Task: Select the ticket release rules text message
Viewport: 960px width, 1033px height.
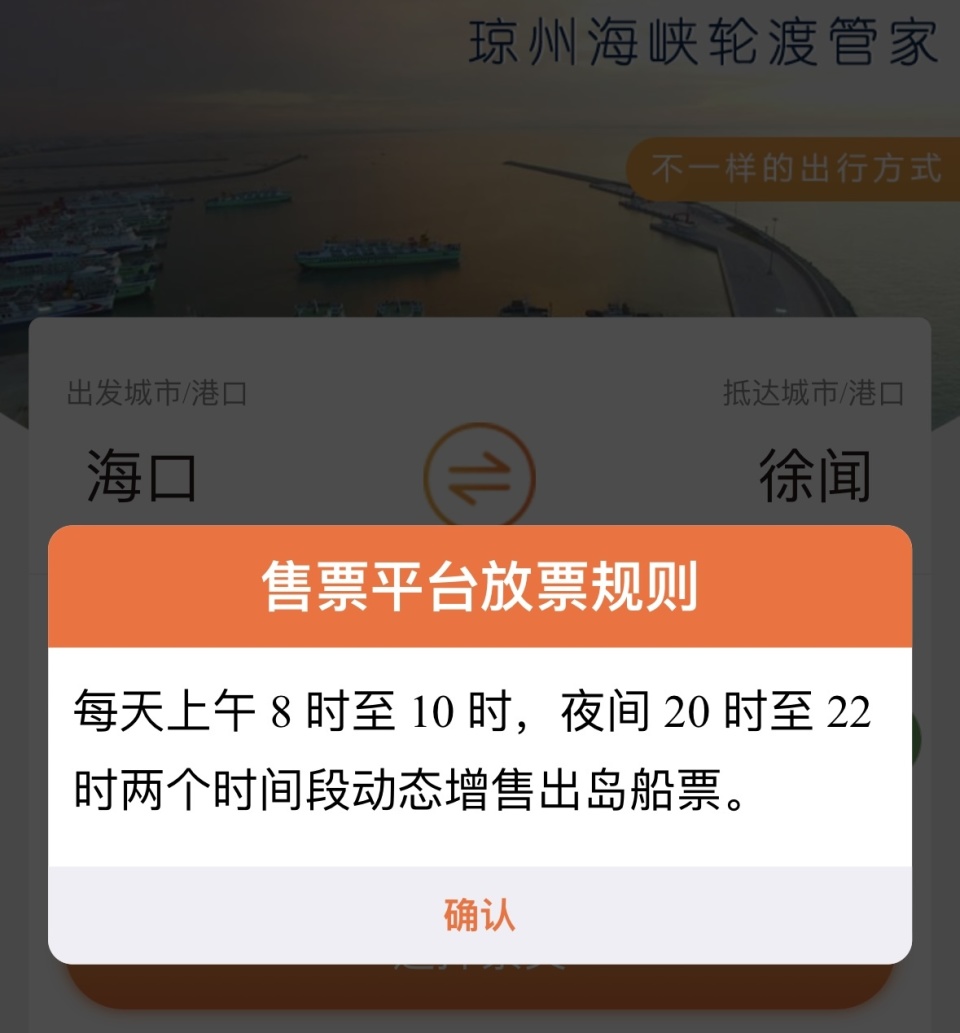Action: point(479,748)
